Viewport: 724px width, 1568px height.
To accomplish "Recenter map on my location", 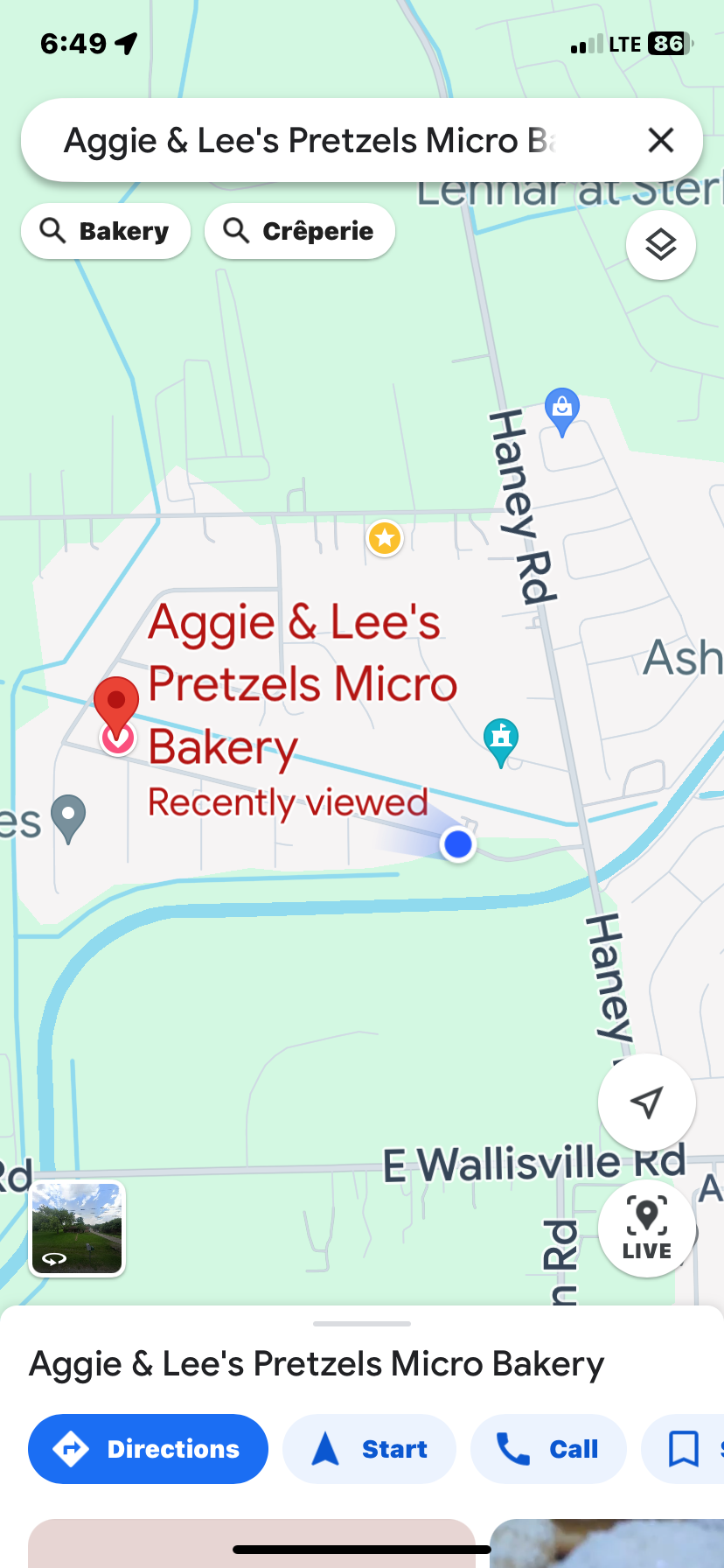I will 646,1102.
